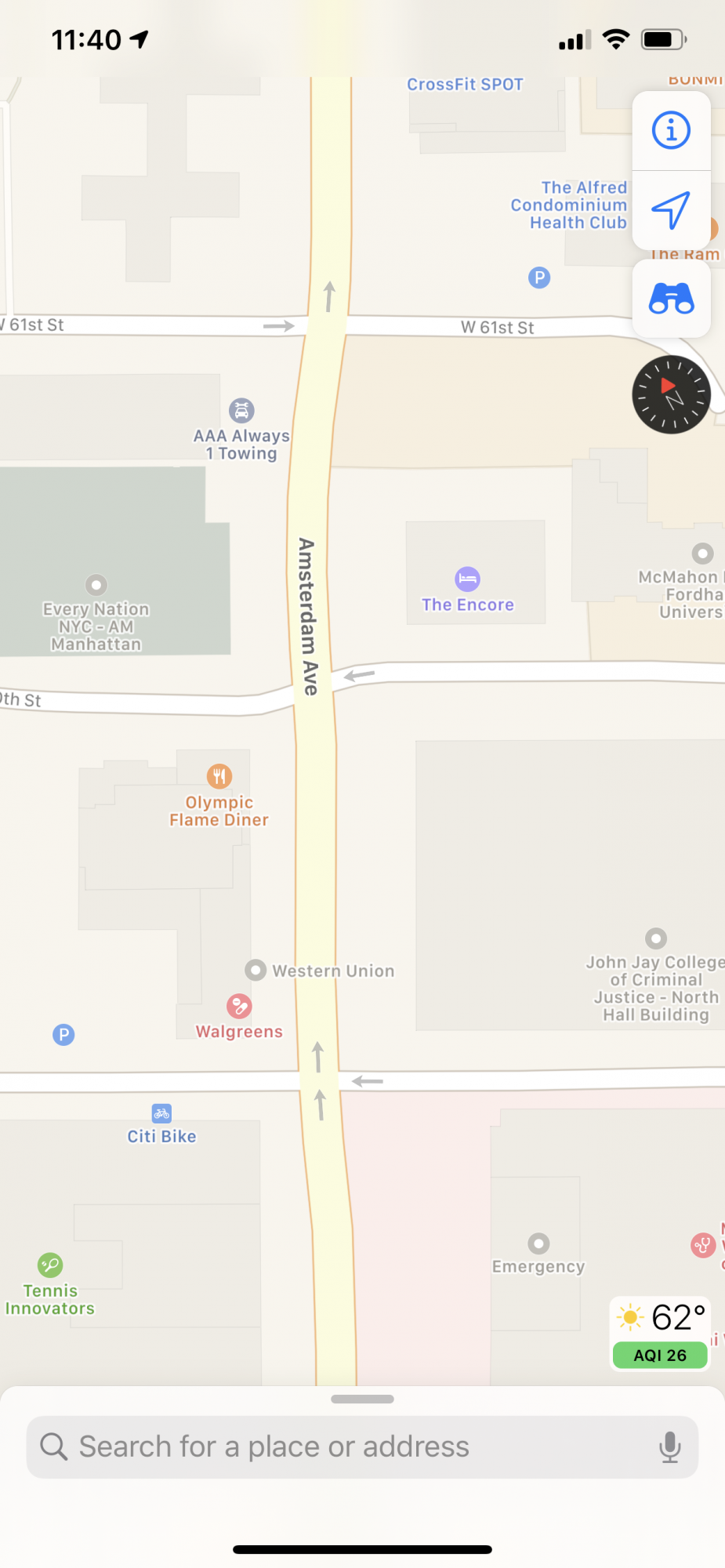Image resolution: width=725 pixels, height=1568 pixels.
Task: Select The Encore hotel marker
Action: pyautogui.click(x=467, y=580)
